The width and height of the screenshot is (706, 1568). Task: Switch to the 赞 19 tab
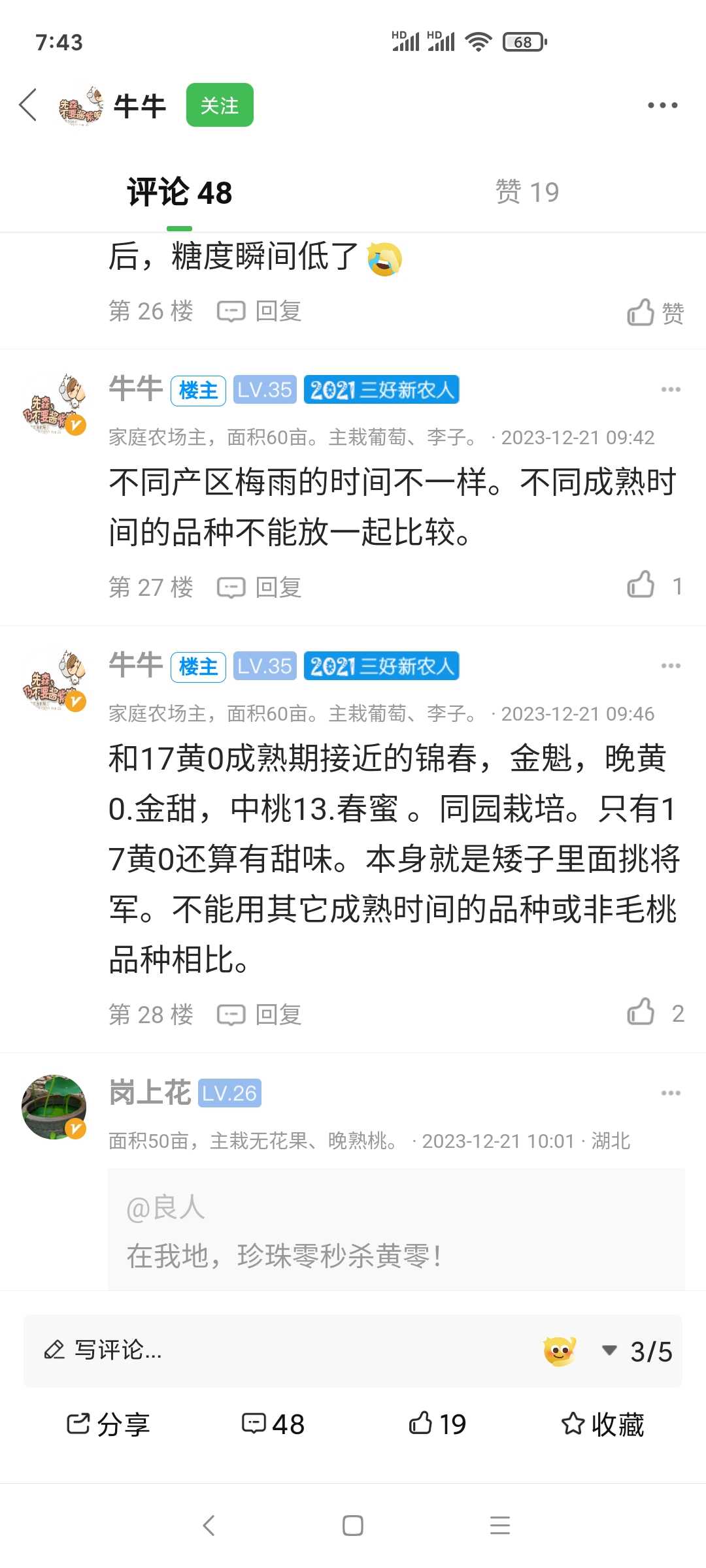tap(528, 192)
